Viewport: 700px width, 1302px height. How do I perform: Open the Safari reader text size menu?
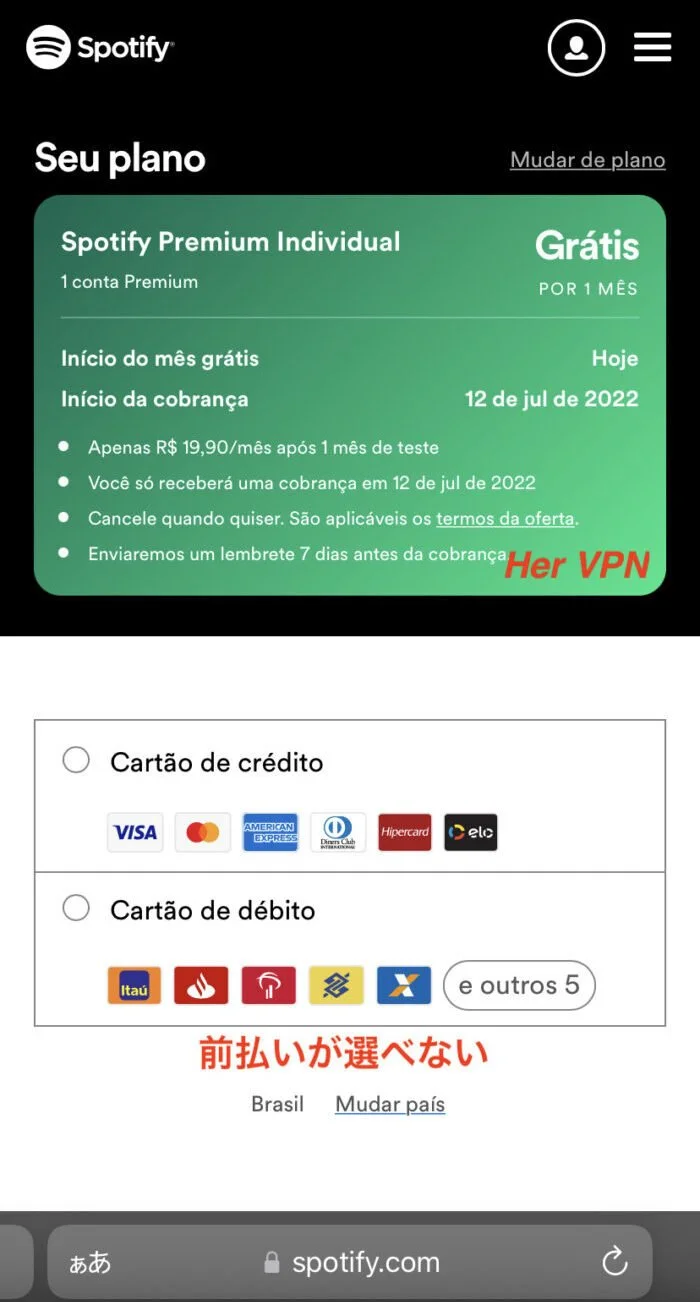[90, 1262]
